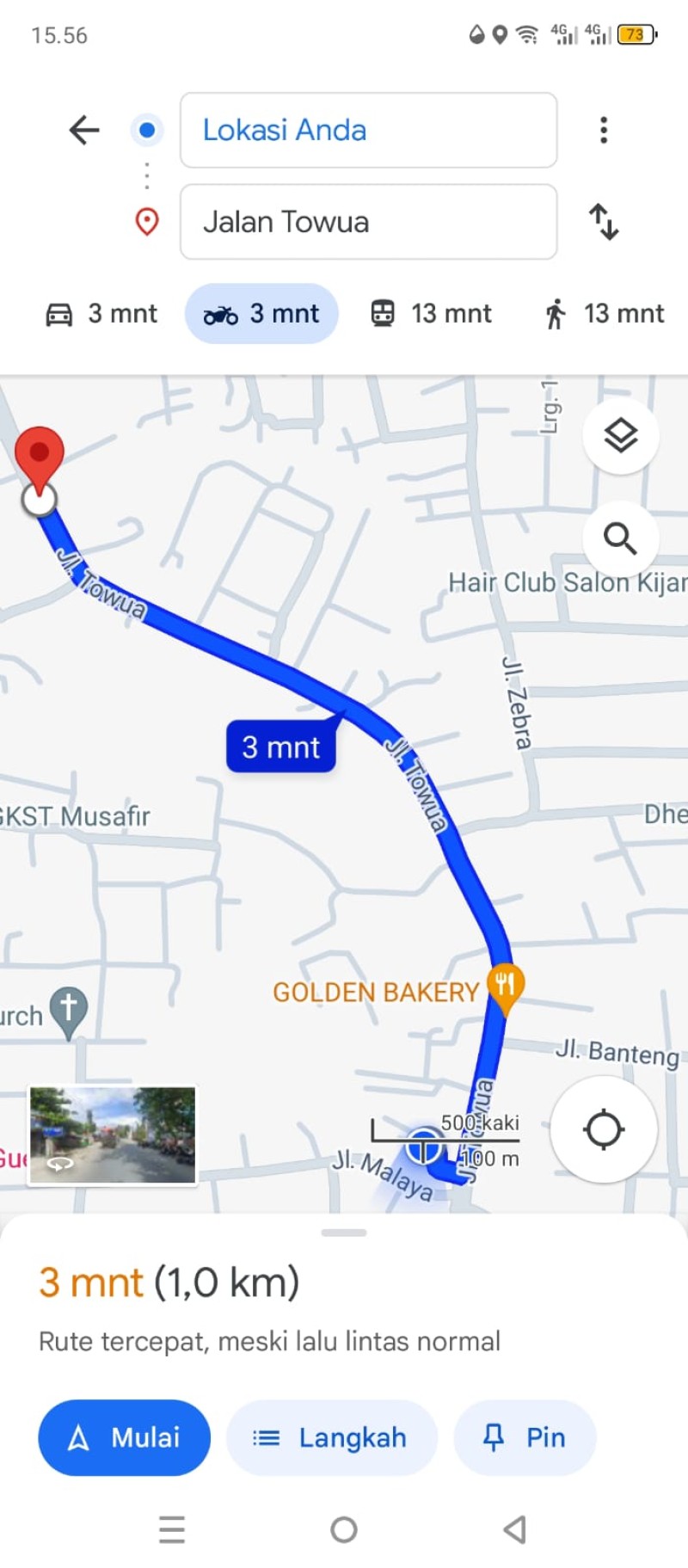Center map on my current location
This screenshot has height=1568, width=688.
click(x=604, y=1128)
